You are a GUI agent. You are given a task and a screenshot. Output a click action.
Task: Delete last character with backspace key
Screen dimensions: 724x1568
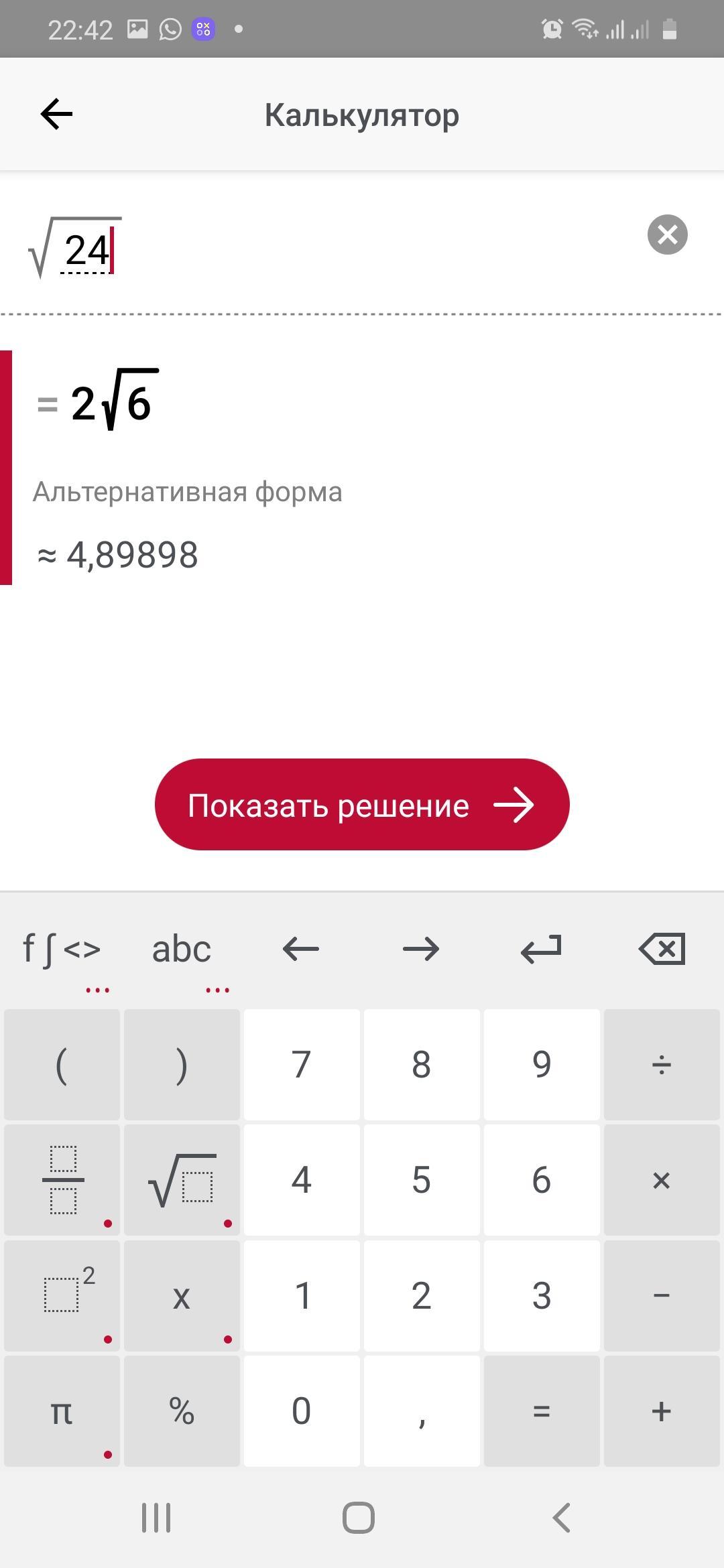(x=662, y=950)
